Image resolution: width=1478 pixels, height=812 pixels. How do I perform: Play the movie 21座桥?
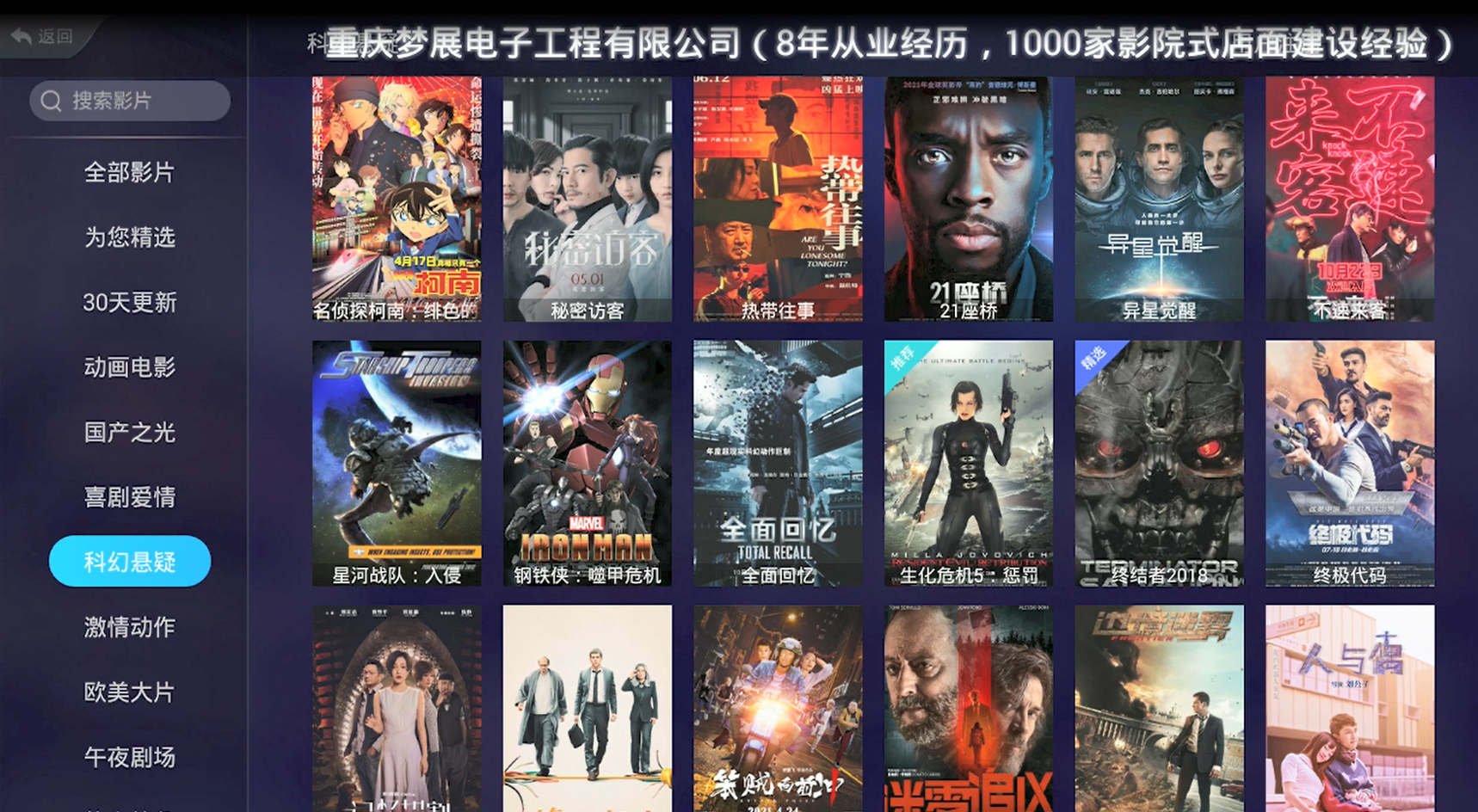969,199
